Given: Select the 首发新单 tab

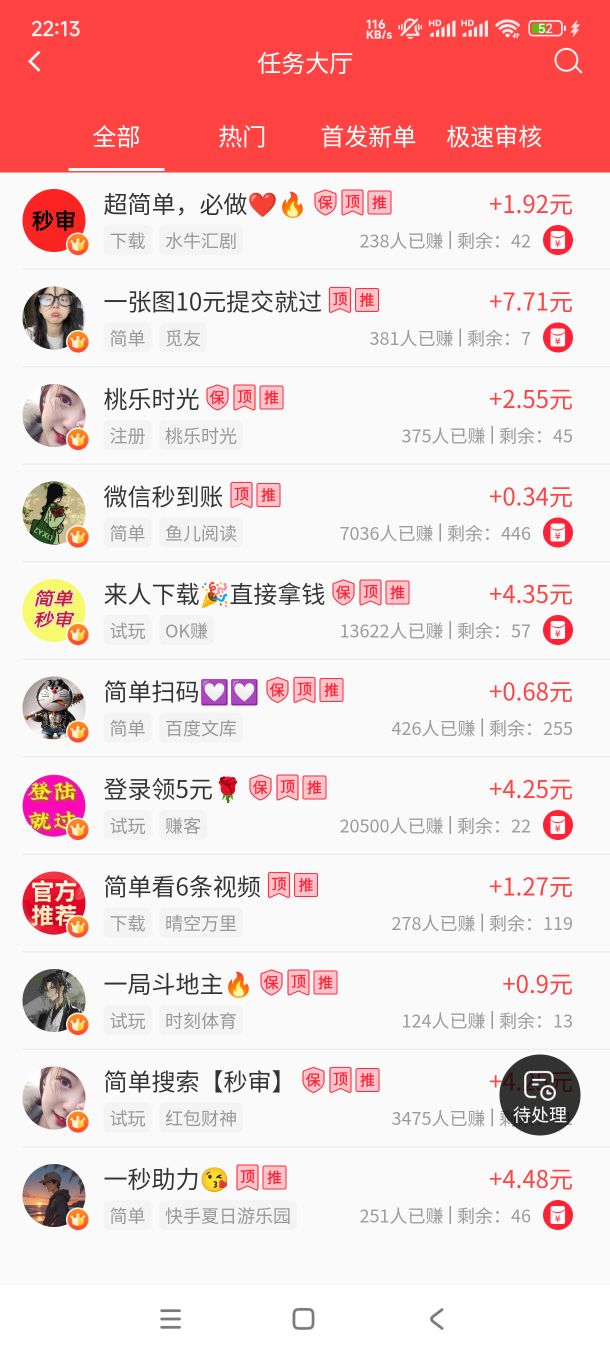Looking at the screenshot, I should pyautogui.click(x=368, y=137).
